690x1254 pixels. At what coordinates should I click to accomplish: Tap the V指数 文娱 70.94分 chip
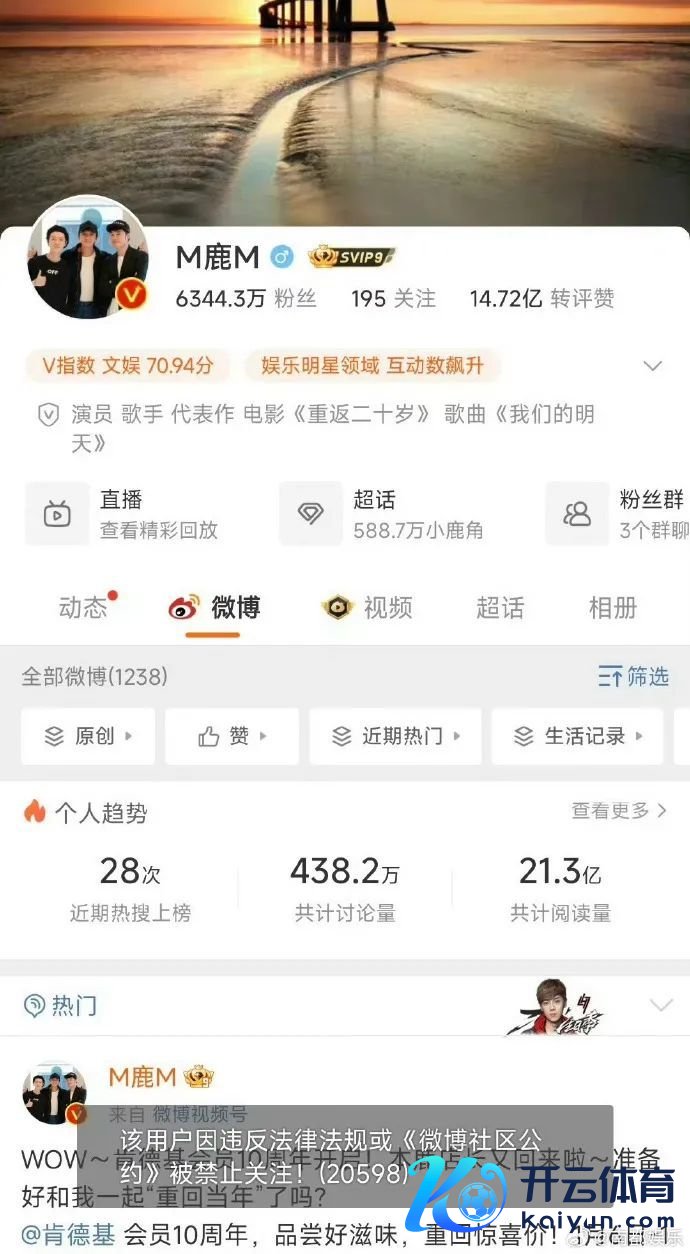(x=127, y=366)
